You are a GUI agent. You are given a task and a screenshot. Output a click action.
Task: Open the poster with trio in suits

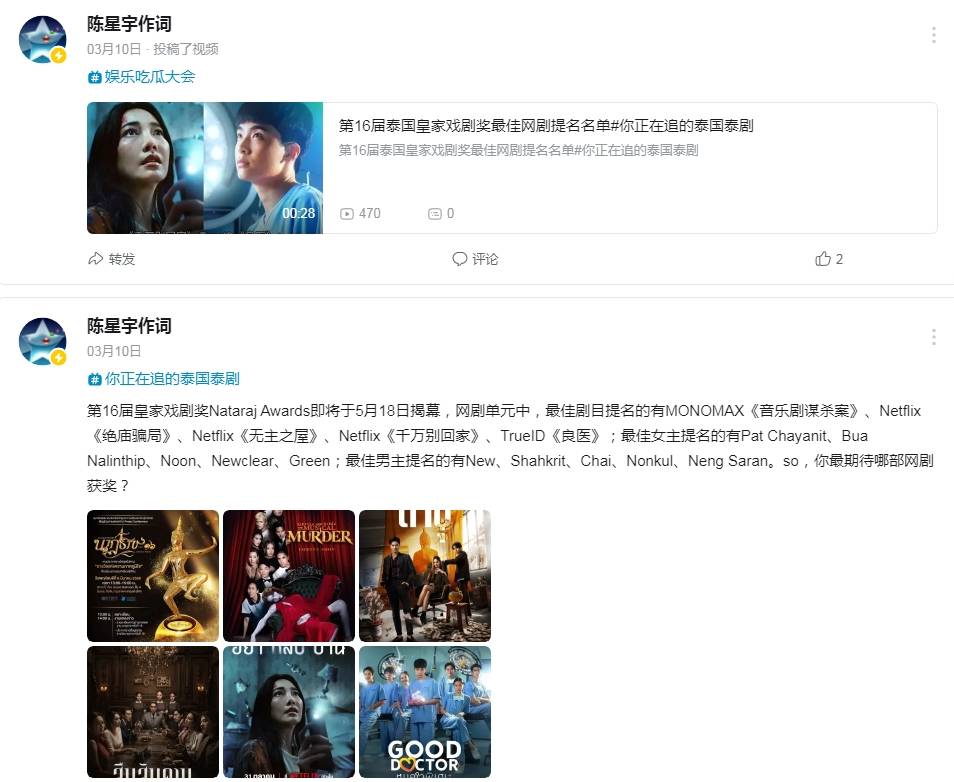click(x=425, y=576)
